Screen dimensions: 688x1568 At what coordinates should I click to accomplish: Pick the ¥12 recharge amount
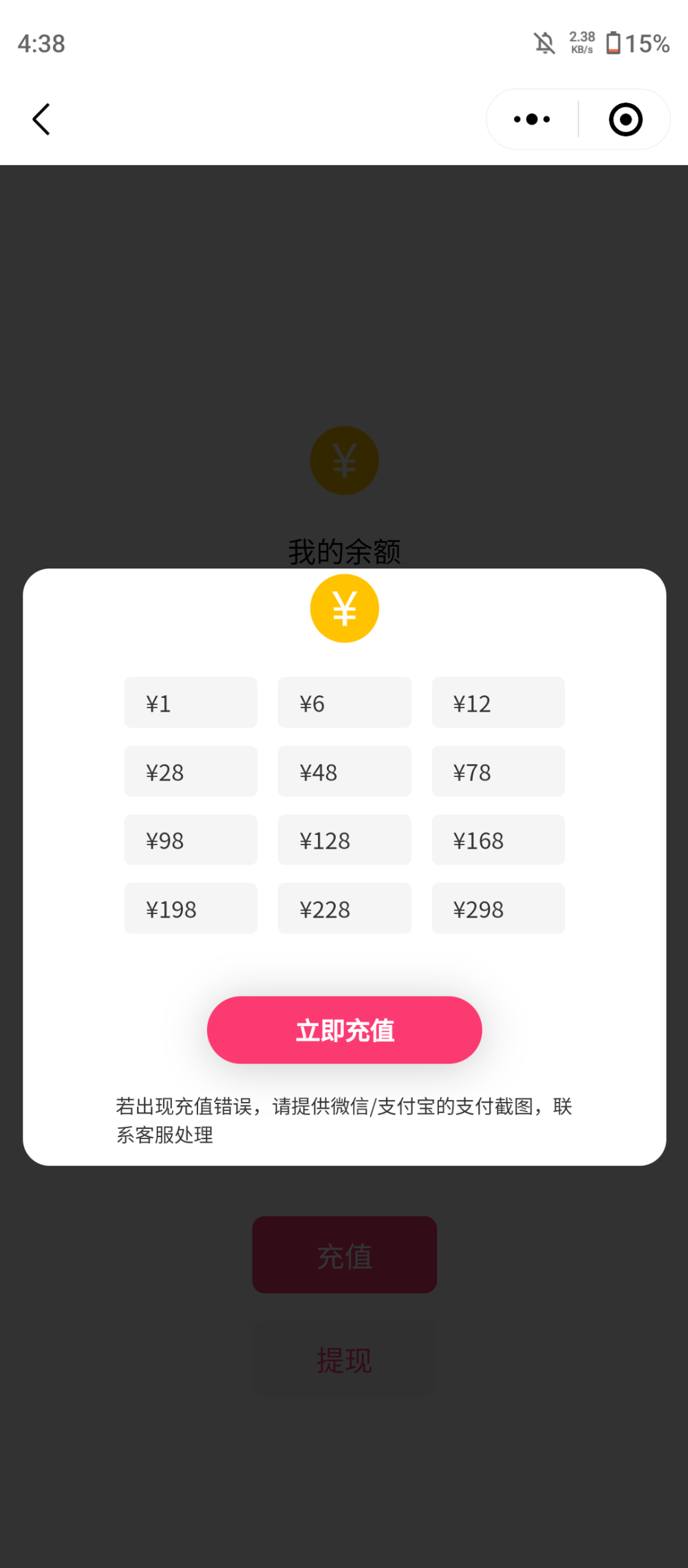(498, 703)
